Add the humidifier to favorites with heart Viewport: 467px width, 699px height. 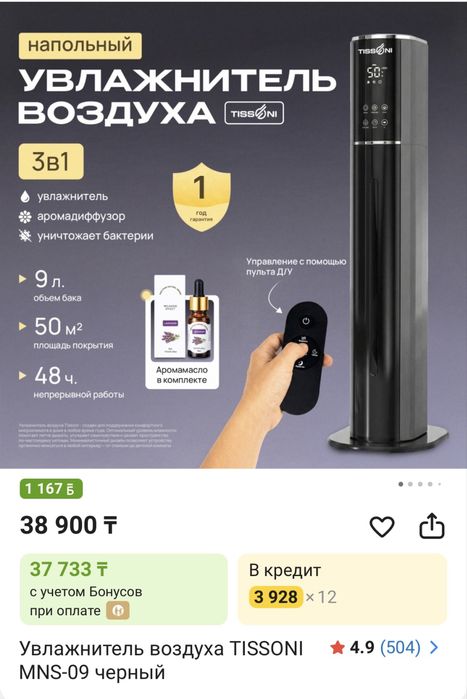click(382, 526)
